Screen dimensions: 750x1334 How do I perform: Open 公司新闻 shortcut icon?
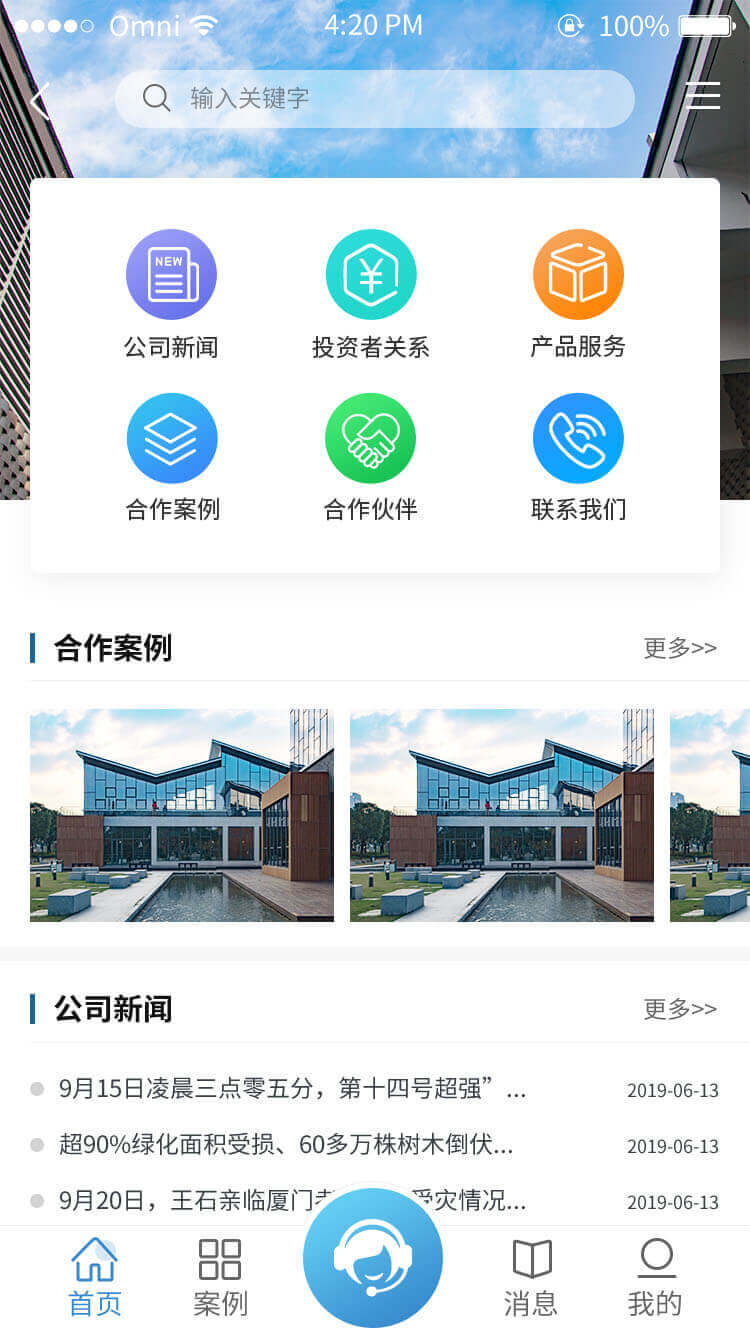click(x=171, y=275)
